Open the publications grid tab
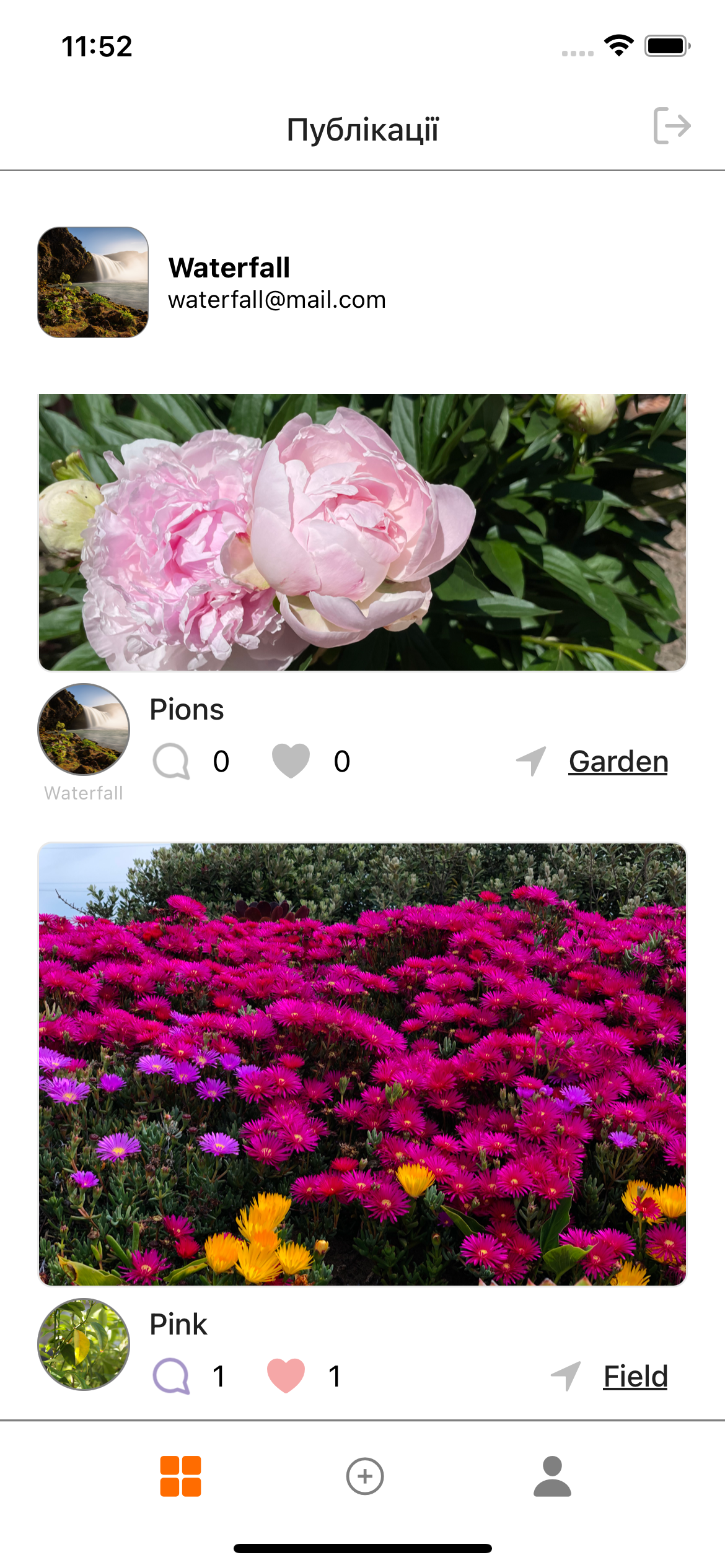This screenshot has width=725, height=1568. (180, 1476)
